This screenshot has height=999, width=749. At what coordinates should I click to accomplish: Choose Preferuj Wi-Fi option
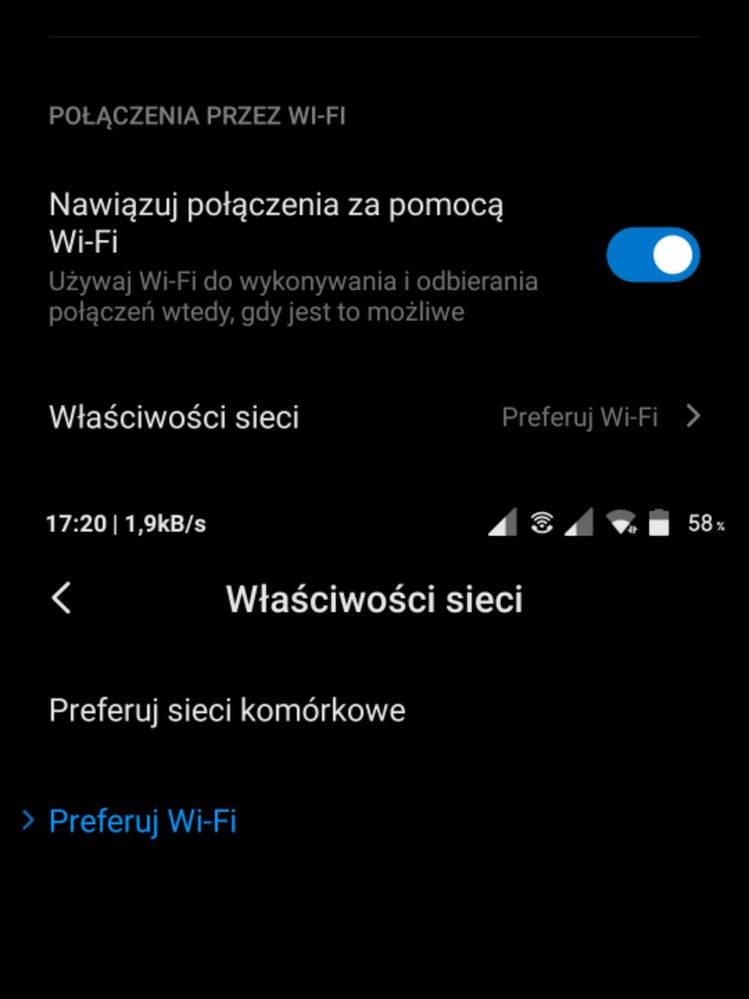point(143,821)
